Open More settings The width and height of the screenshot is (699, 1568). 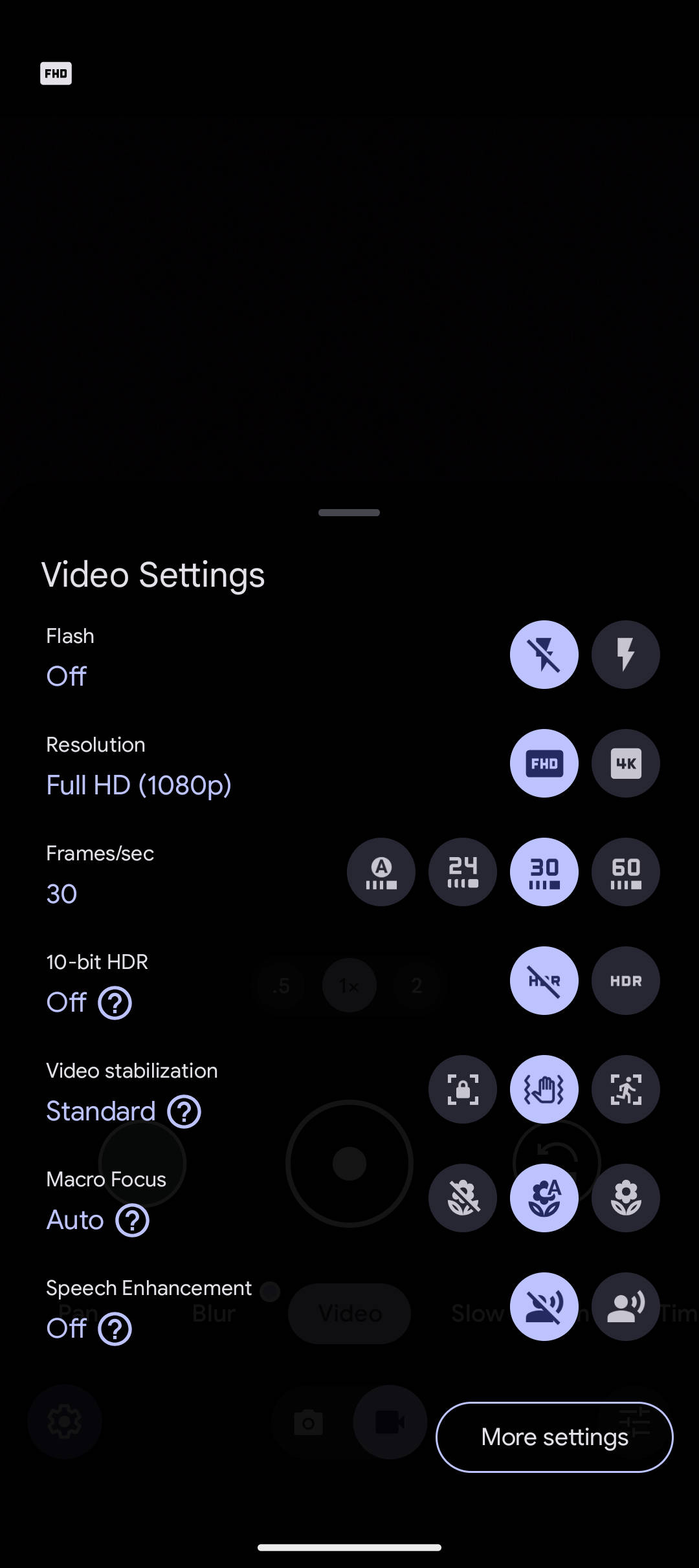(x=555, y=1437)
